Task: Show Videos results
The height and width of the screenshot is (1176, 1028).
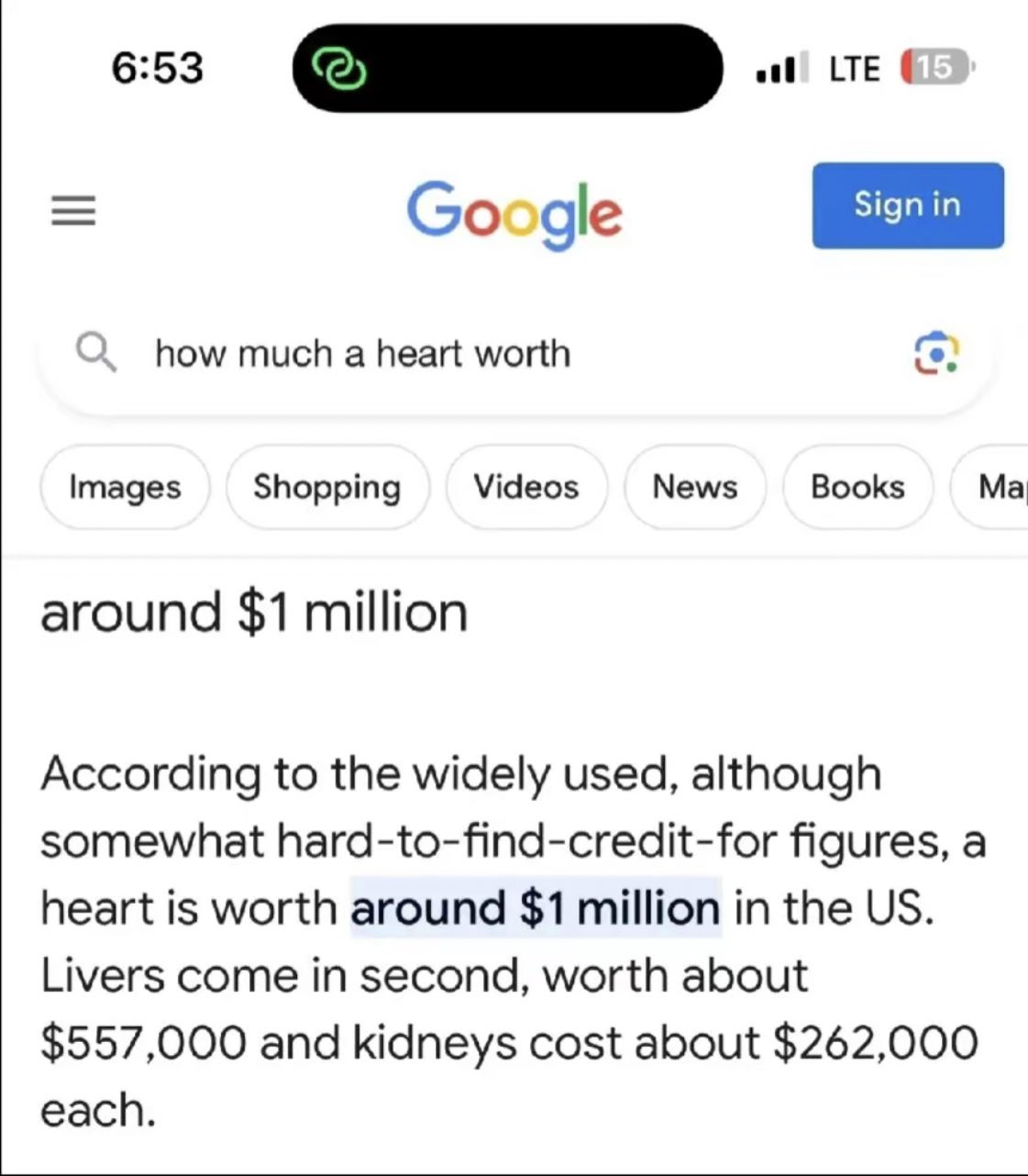Action: click(x=525, y=487)
